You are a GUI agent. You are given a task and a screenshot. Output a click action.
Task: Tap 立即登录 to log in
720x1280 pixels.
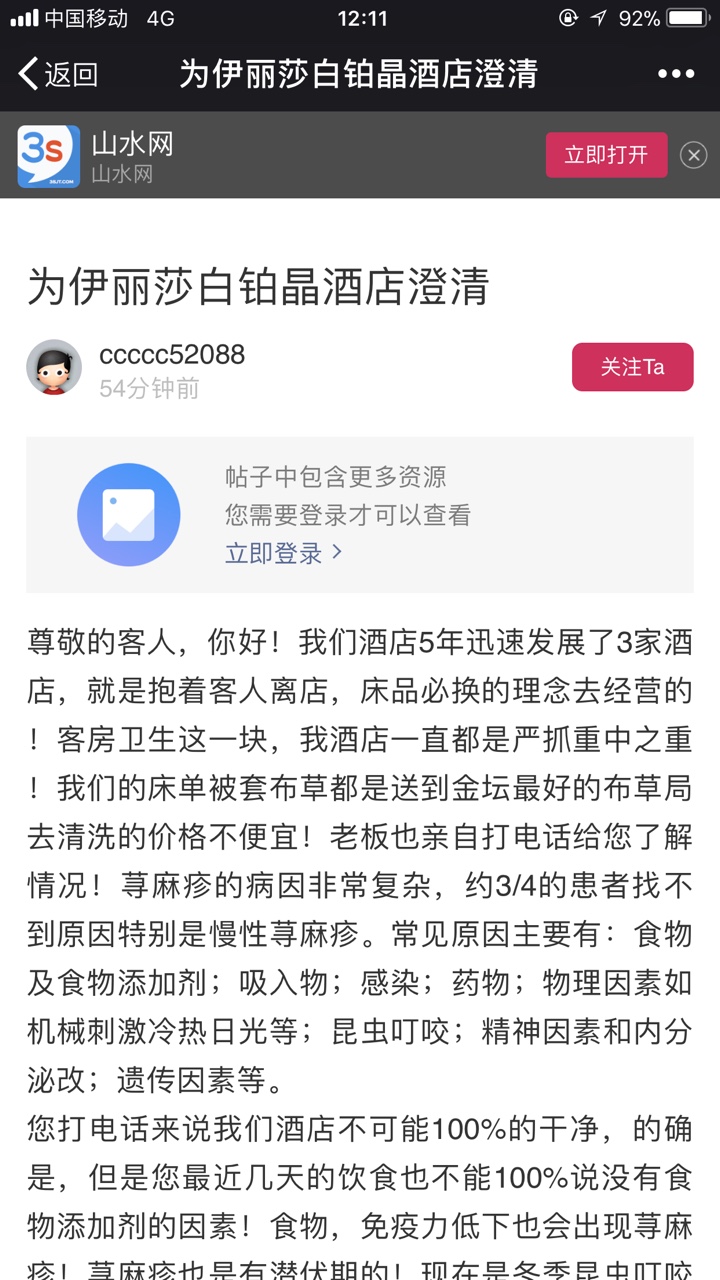click(x=283, y=552)
